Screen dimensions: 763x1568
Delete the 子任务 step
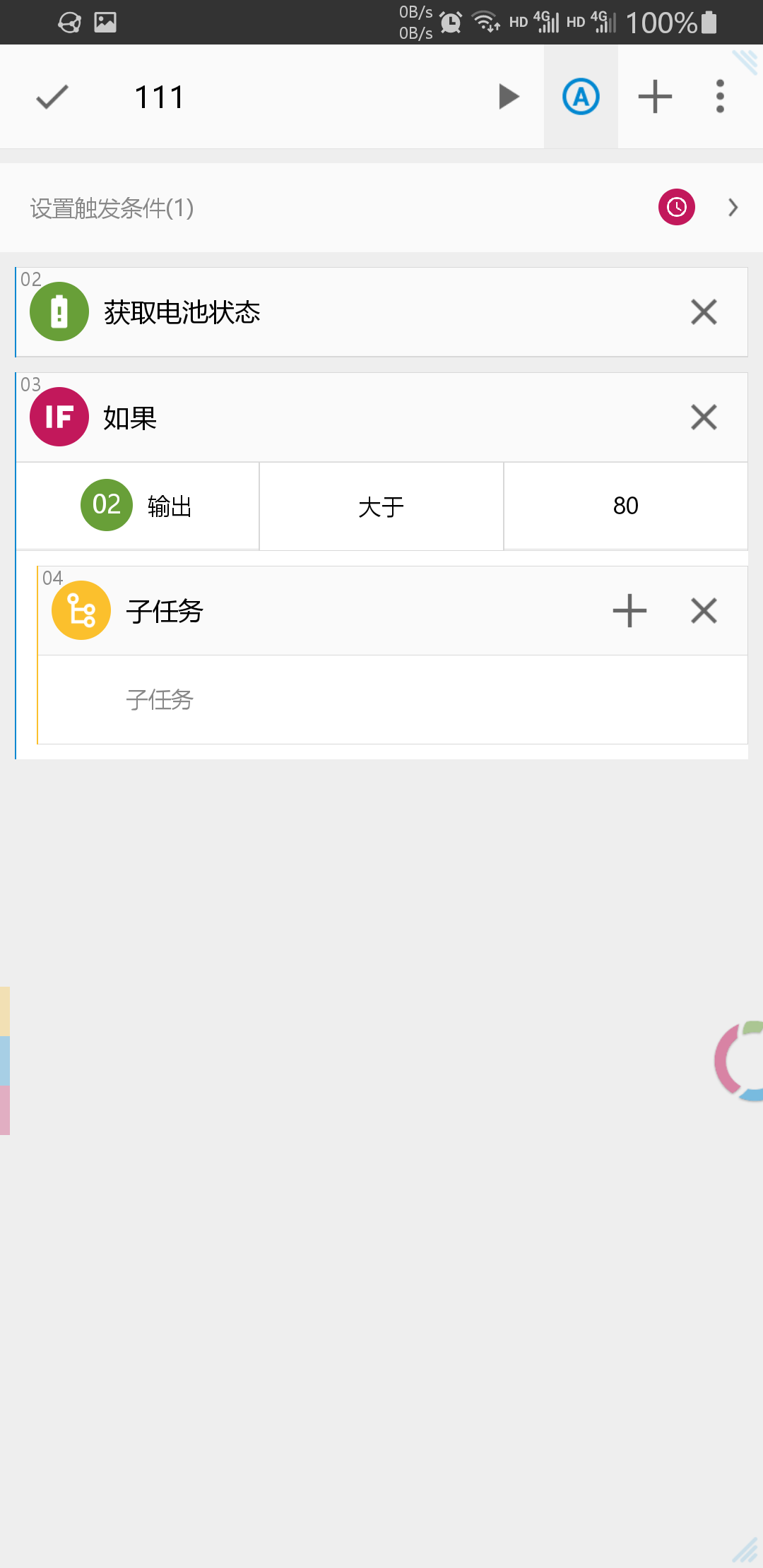(x=704, y=611)
